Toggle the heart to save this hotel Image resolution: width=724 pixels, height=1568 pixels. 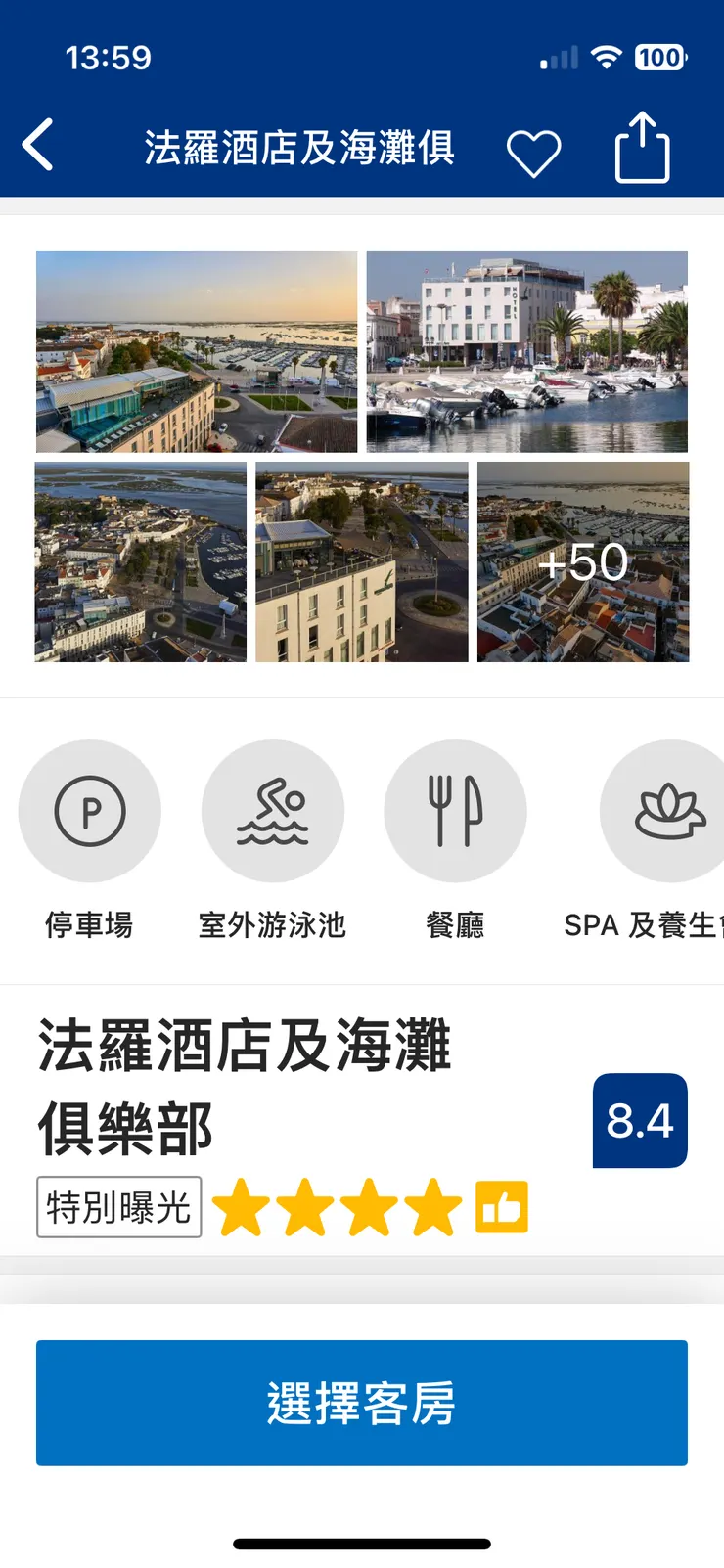[533, 147]
